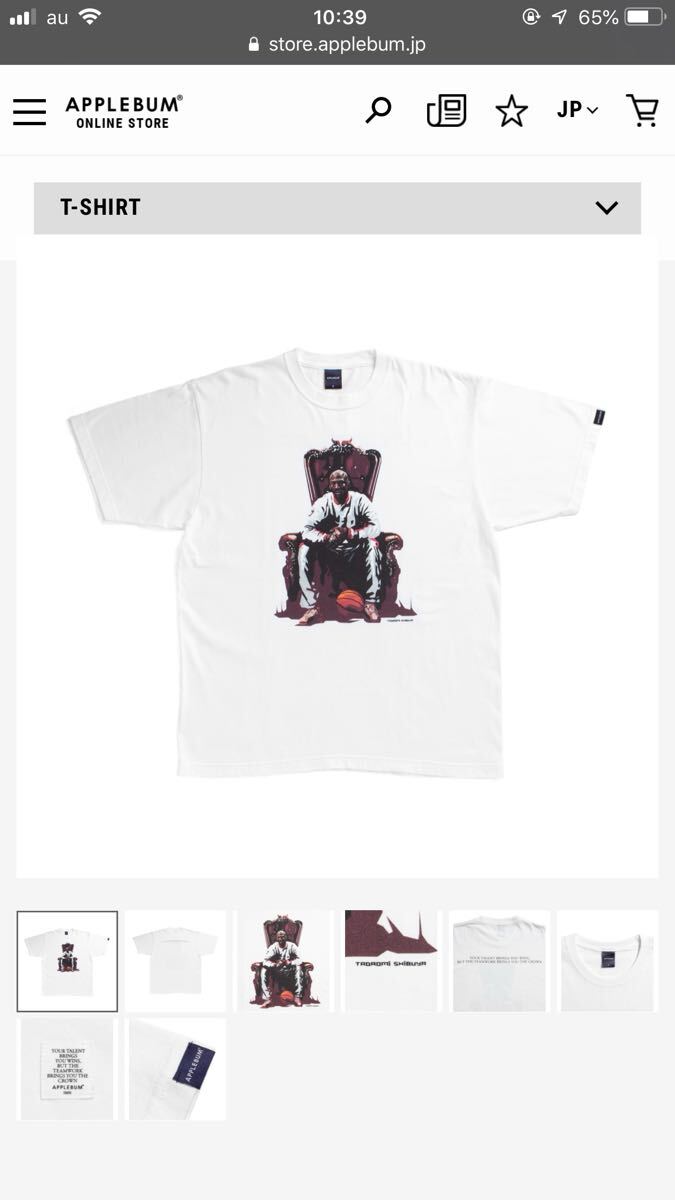View the Tadaomi Shibuya signature thumbnail
Image resolution: width=675 pixels, height=1200 pixels.
(391, 961)
